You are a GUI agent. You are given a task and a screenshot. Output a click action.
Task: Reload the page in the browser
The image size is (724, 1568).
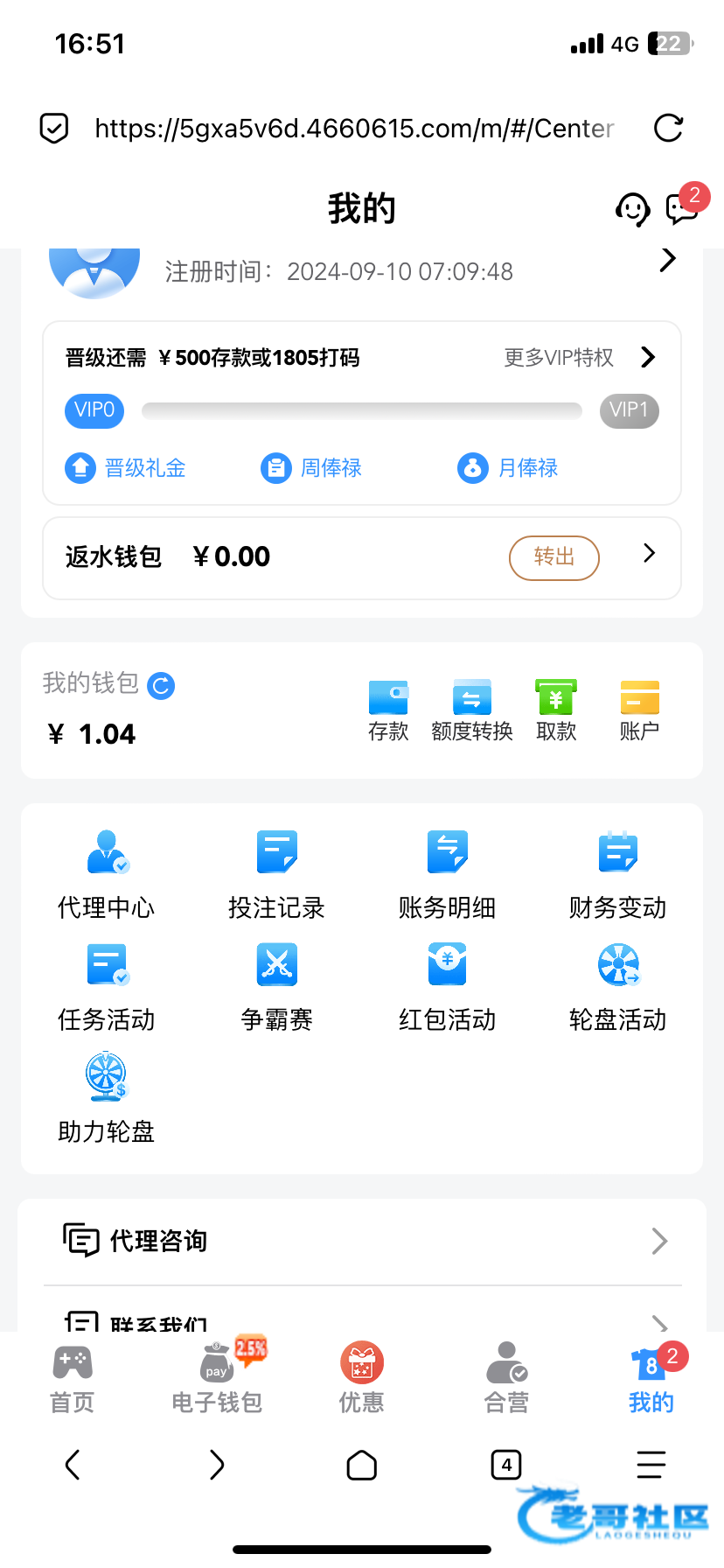pos(668,129)
